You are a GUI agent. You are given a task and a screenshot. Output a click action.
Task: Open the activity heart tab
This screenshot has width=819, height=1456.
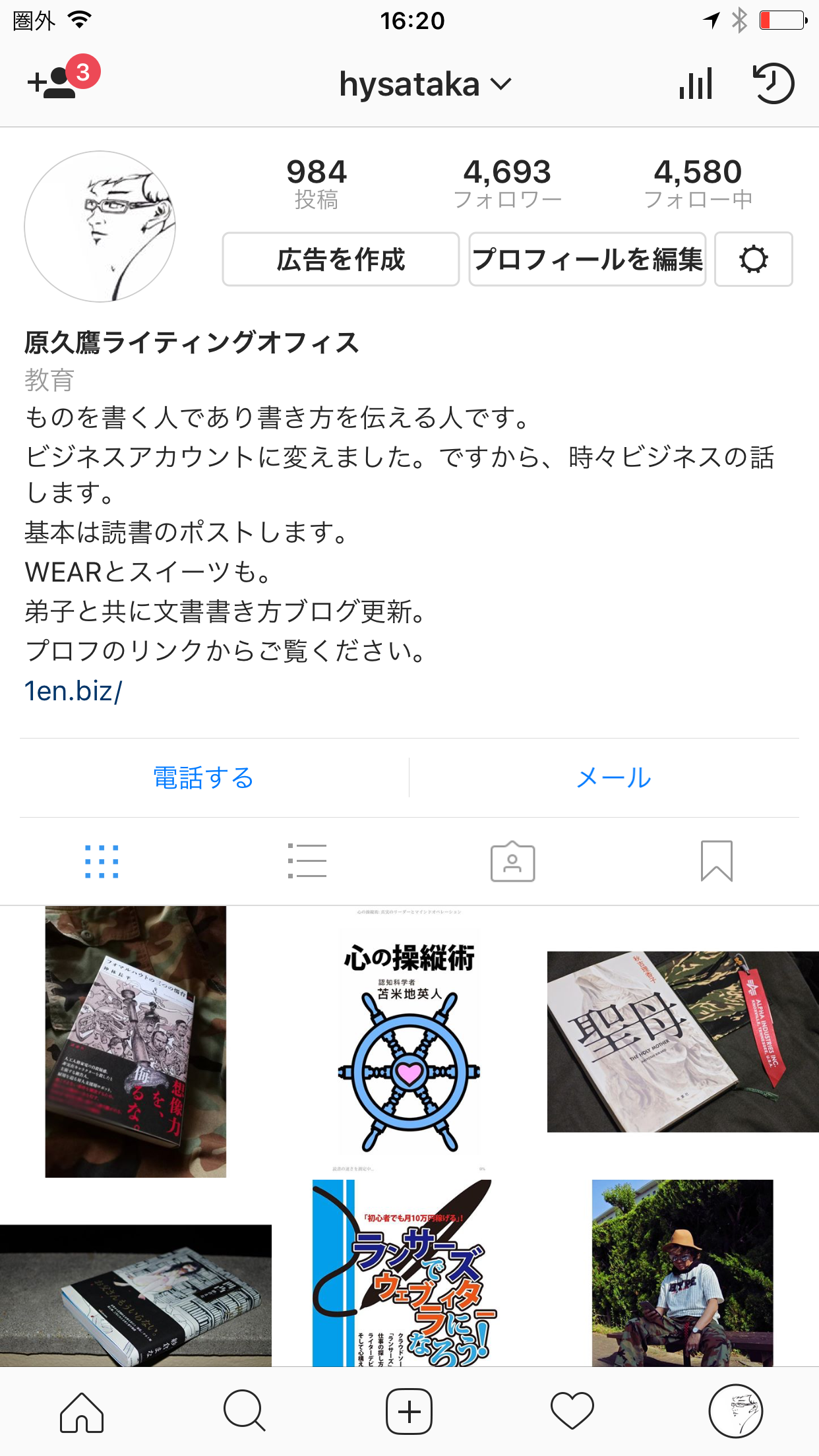click(572, 1411)
